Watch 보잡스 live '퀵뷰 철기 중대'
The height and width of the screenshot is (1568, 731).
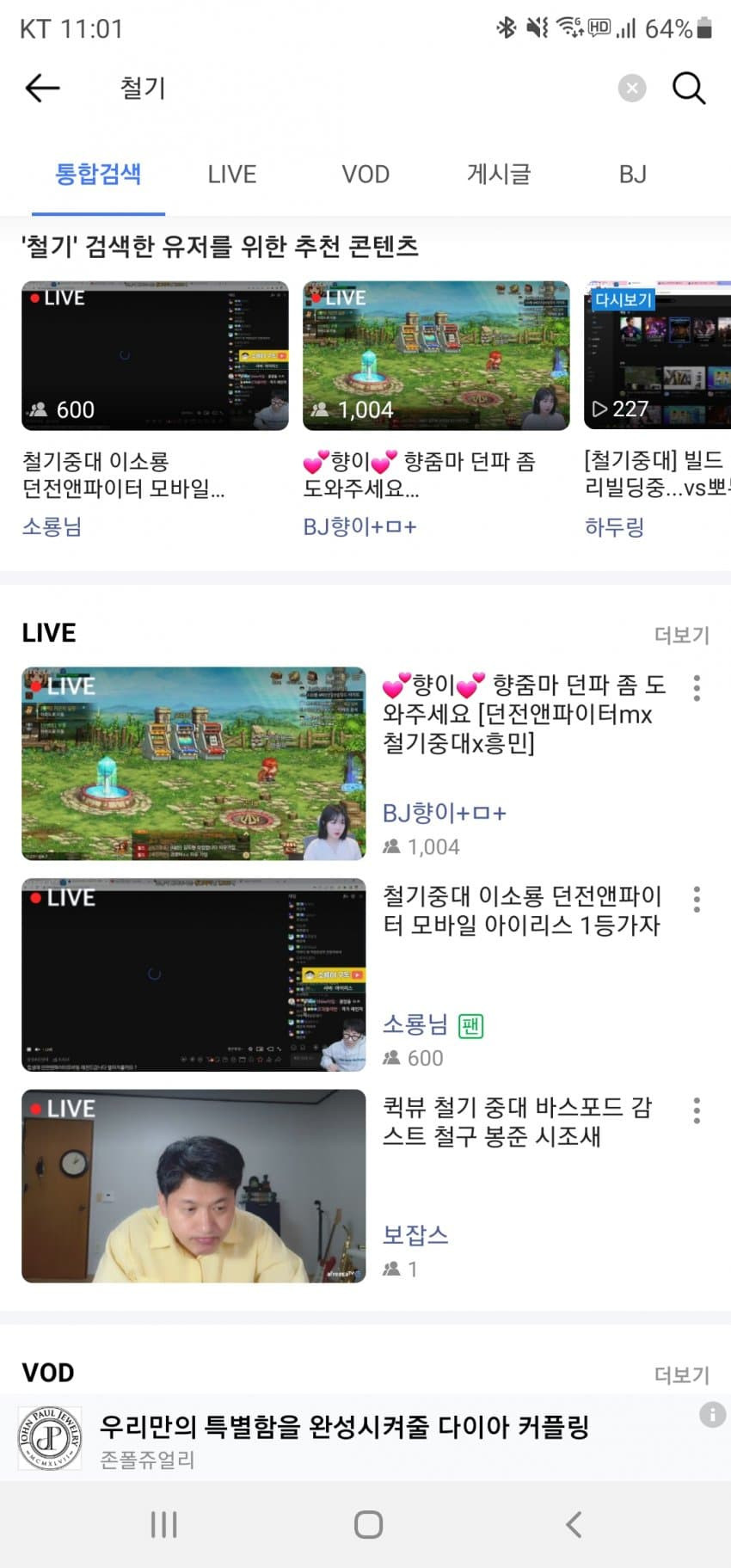[193, 1185]
